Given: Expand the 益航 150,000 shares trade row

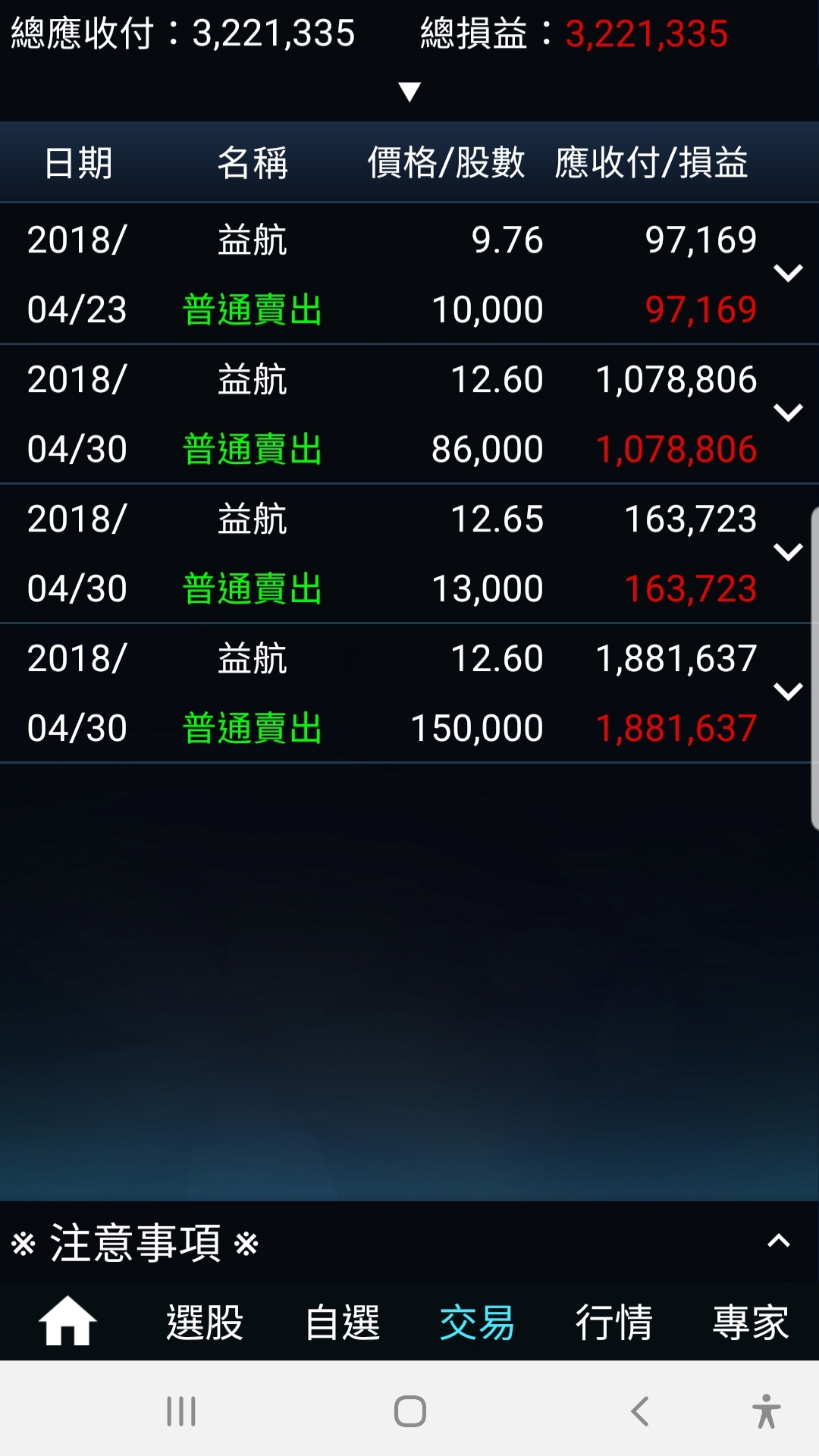Looking at the screenshot, I should tap(787, 692).
